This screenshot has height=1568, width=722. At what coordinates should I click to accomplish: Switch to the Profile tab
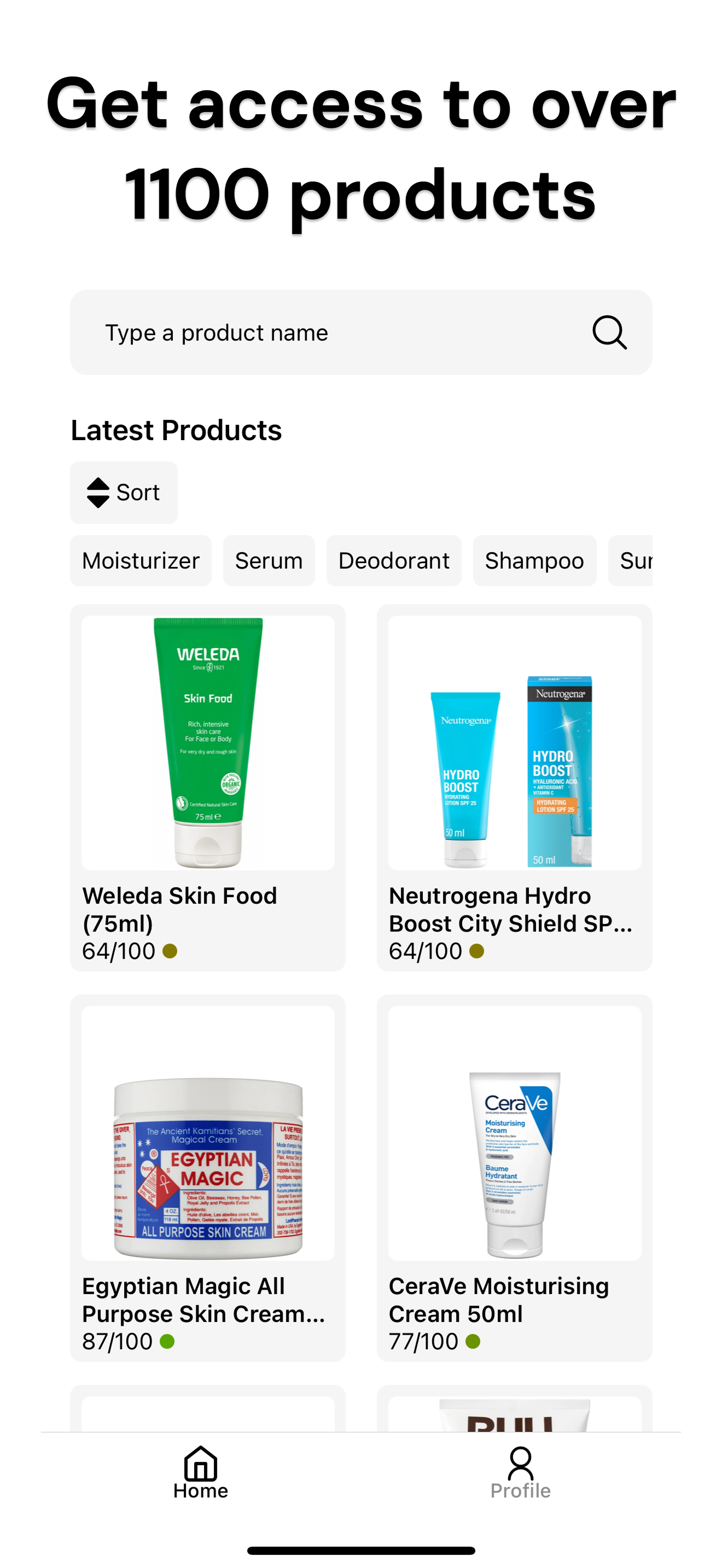tap(521, 1473)
